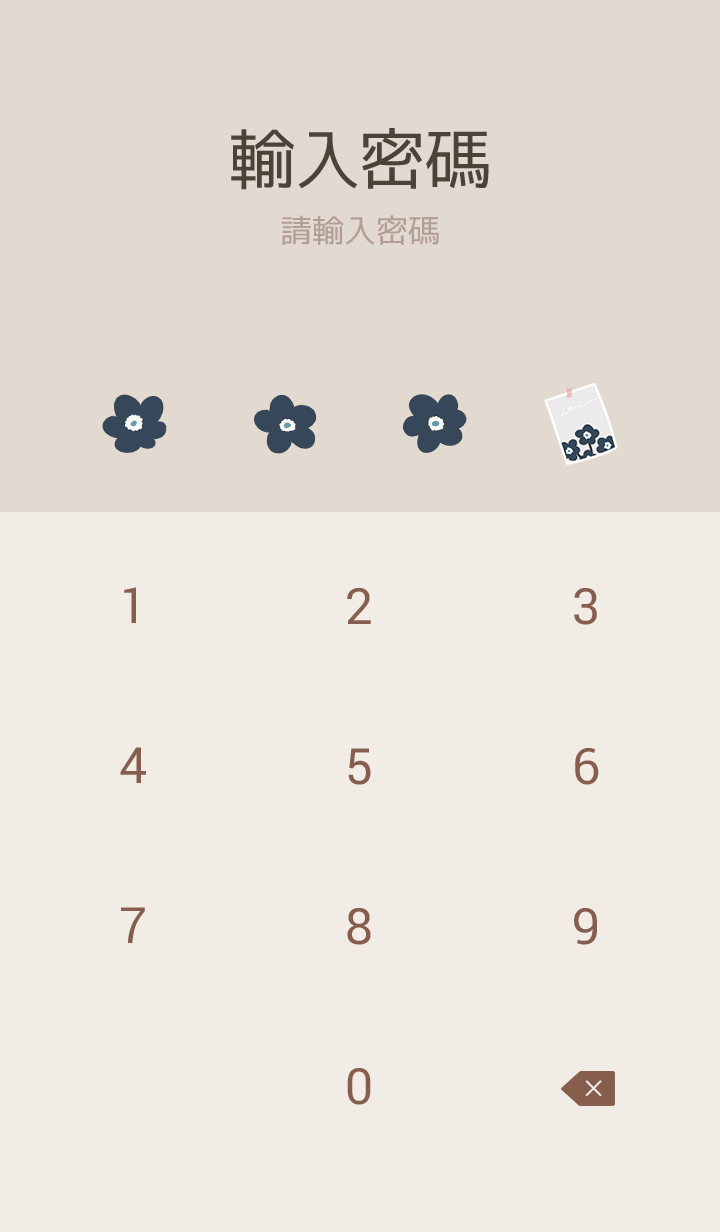Screen dimensions: 720x1232
Task: Select digit 9 on the passcode pad
Action: pyautogui.click(x=586, y=927)
